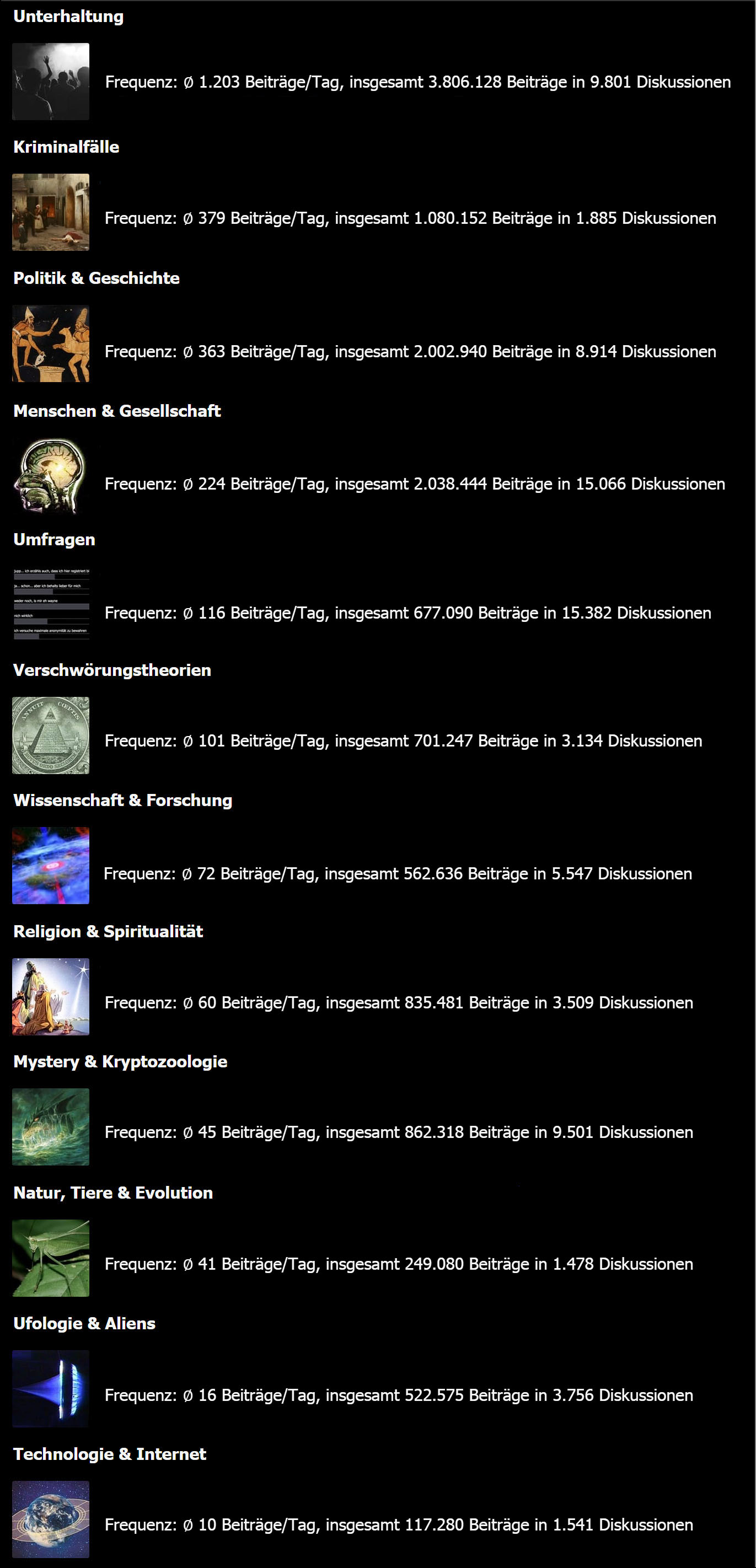Screen dimensions: 756x1568
Task: Tap the Mystery & Kryptozoologie sea monster thumbnail
Action: (51, 1127)
